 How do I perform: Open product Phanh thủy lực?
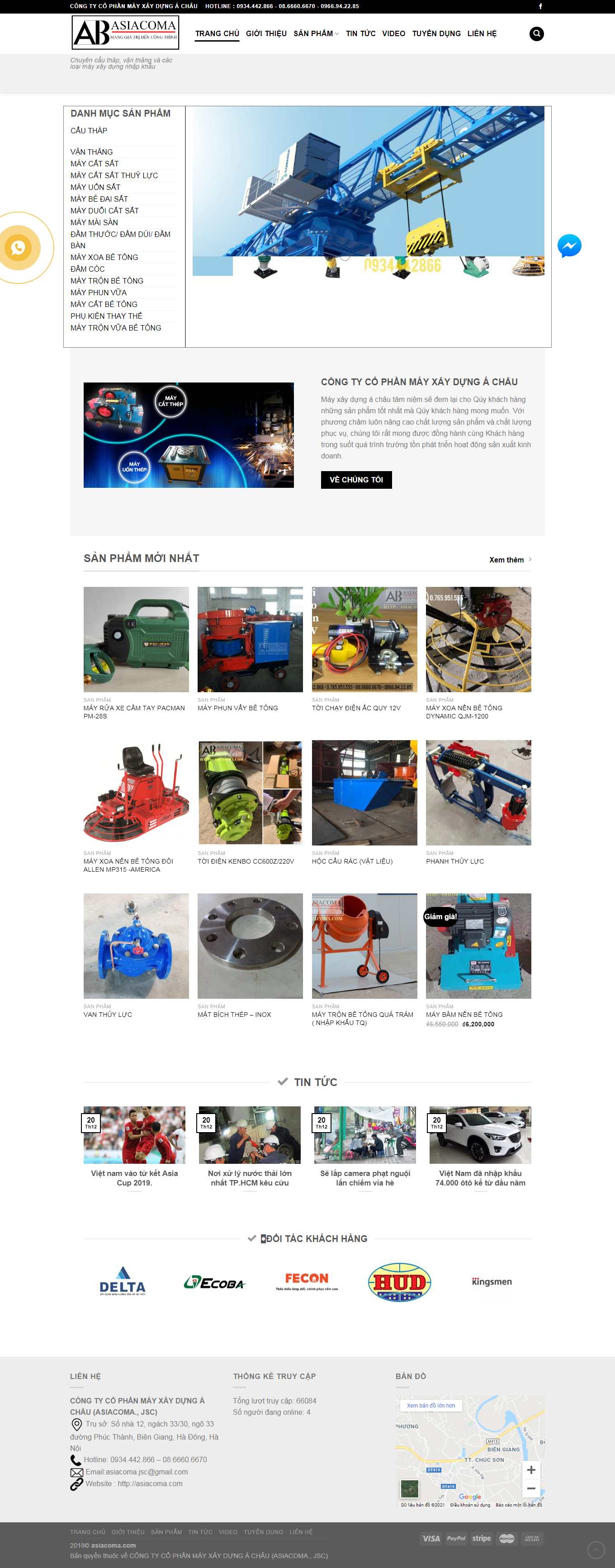pyautogui.click(x=478, y=793)
